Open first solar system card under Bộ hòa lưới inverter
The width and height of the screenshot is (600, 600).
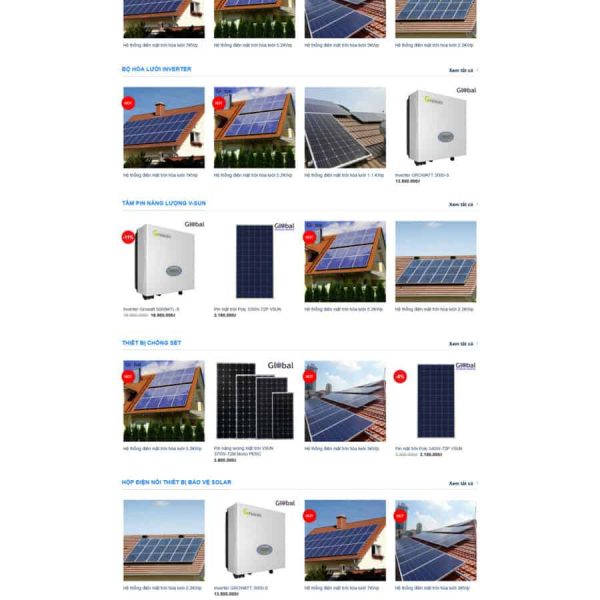[163, 128]
